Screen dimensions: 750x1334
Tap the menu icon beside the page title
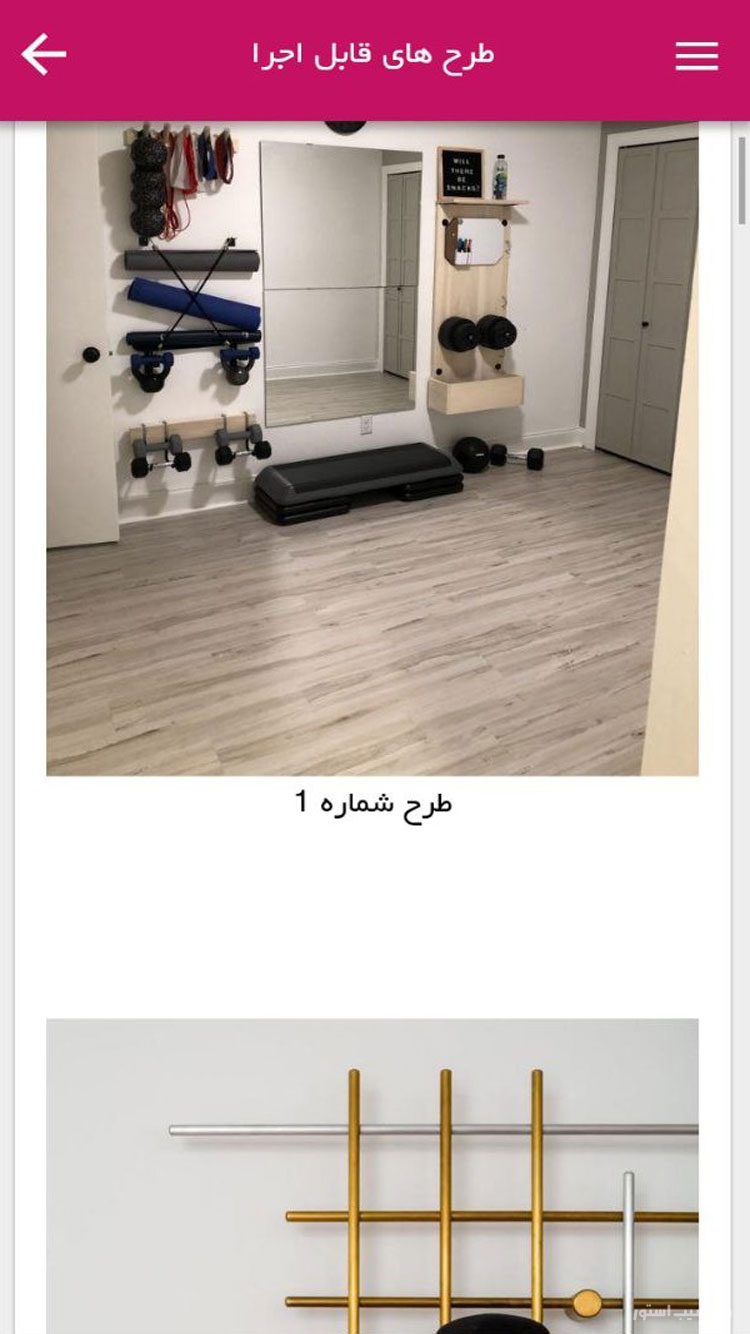click(x=697, y=57)
